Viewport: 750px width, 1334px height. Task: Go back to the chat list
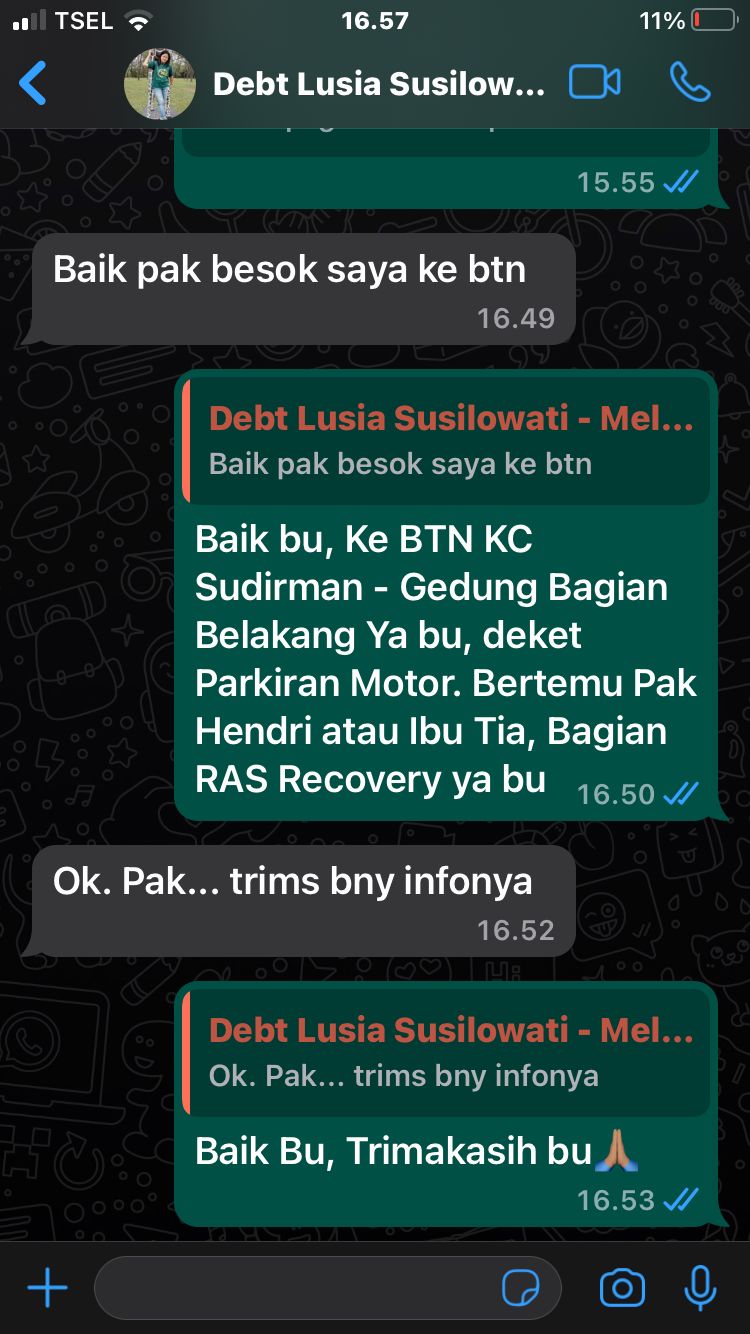pos(33,83)
